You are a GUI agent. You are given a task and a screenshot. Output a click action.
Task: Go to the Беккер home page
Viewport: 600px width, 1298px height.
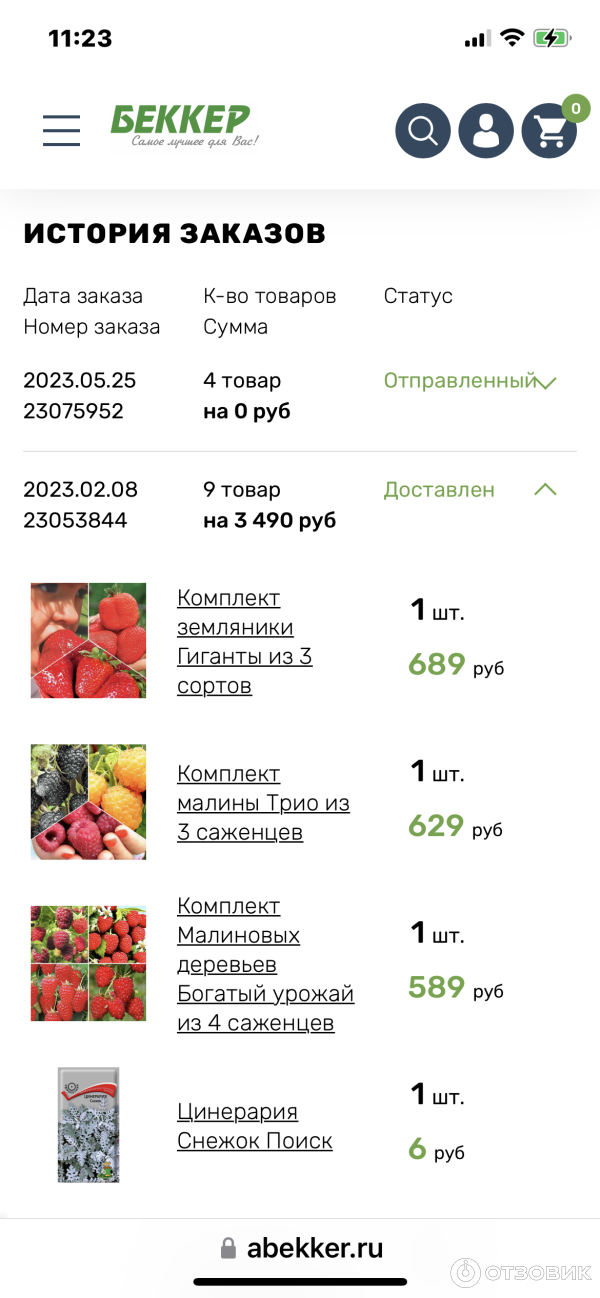click(184, 127)
